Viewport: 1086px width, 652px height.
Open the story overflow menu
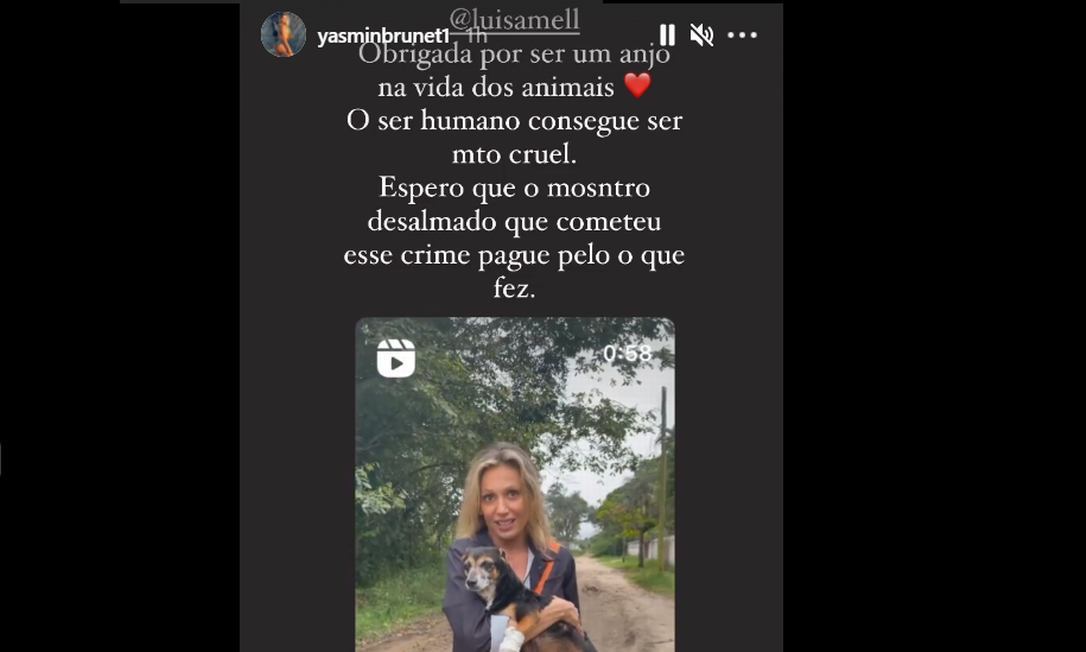(742, 36)
